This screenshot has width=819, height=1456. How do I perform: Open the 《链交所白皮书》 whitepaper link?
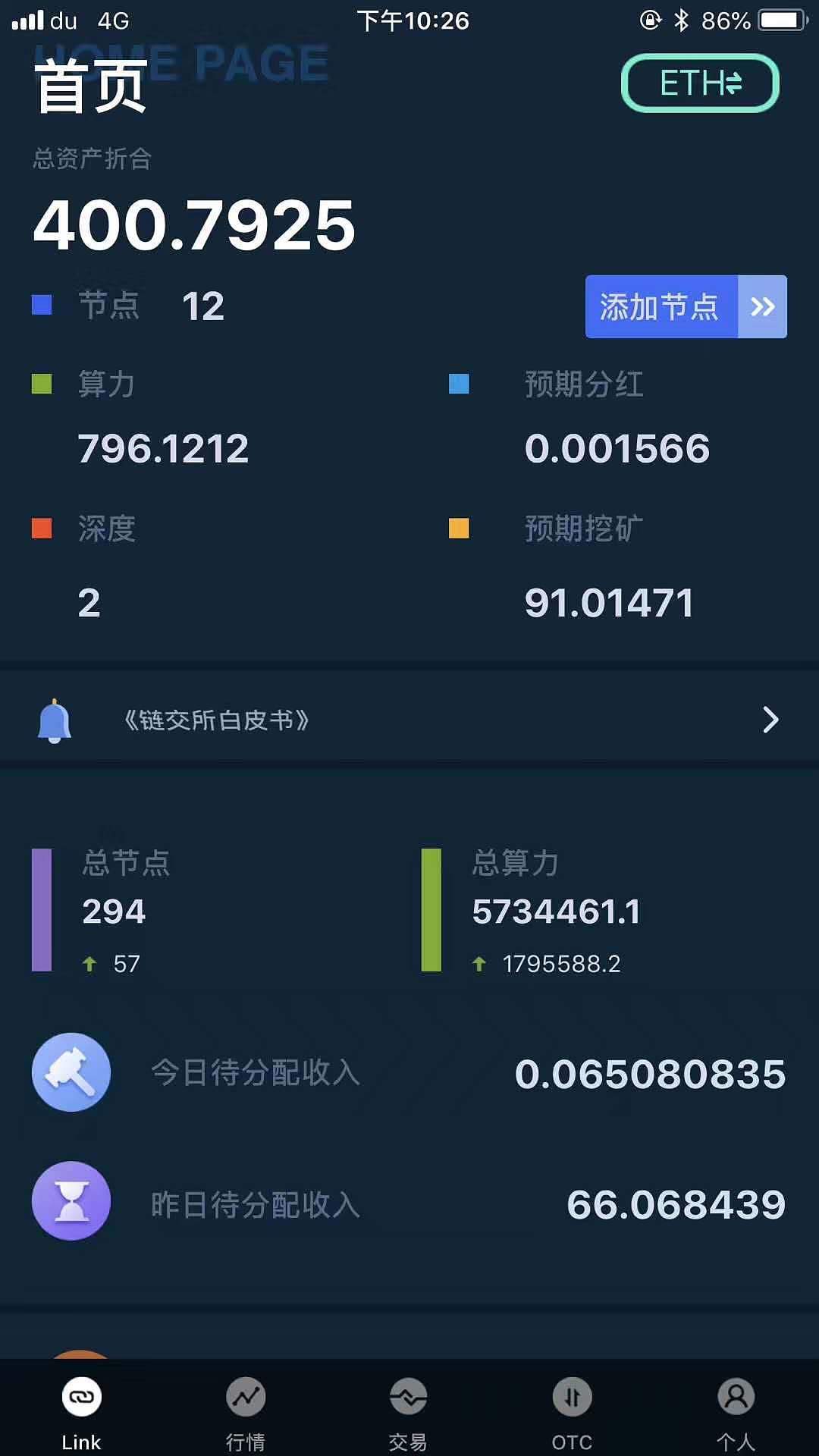click(216, 720)
